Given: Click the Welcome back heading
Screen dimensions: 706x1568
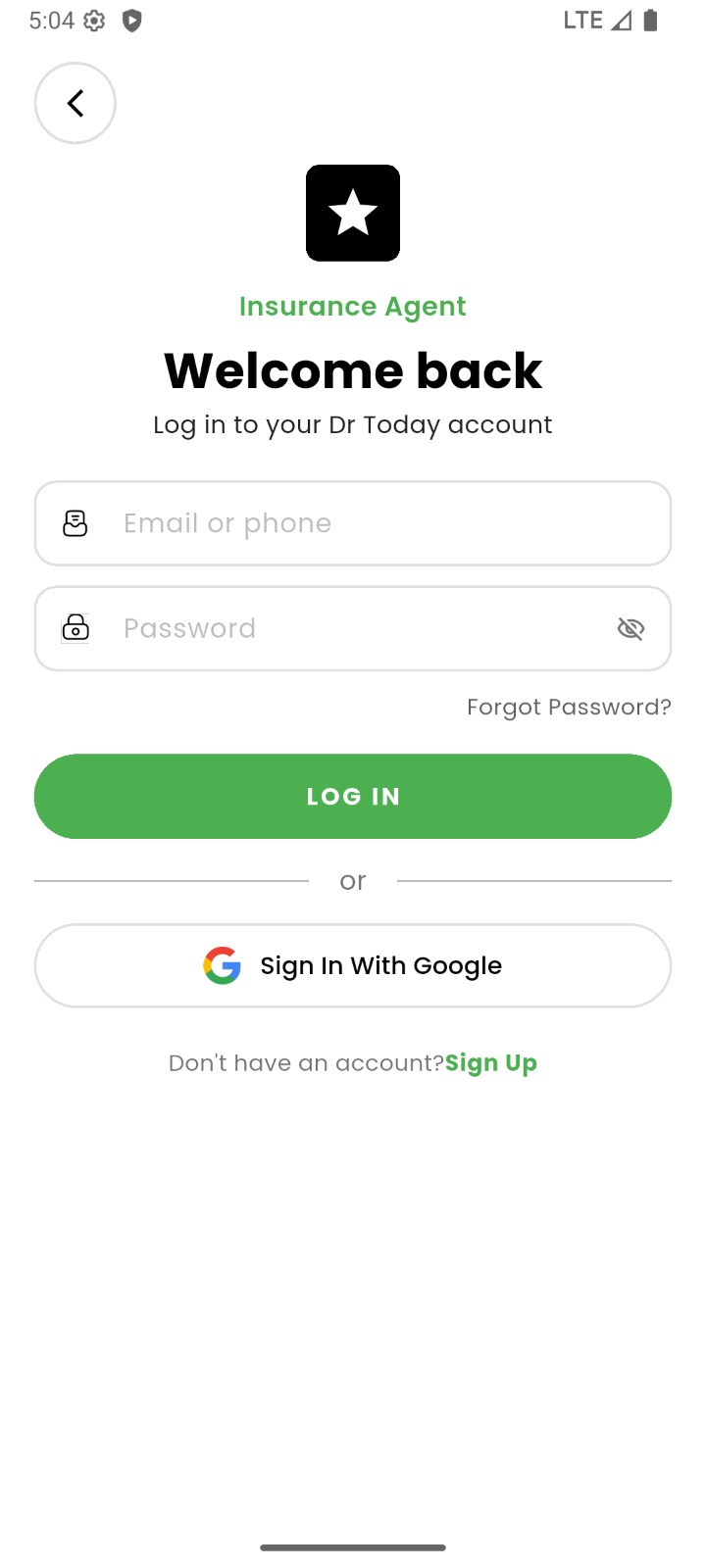Looking at the screenshot, I should click(x=353, y=370).
